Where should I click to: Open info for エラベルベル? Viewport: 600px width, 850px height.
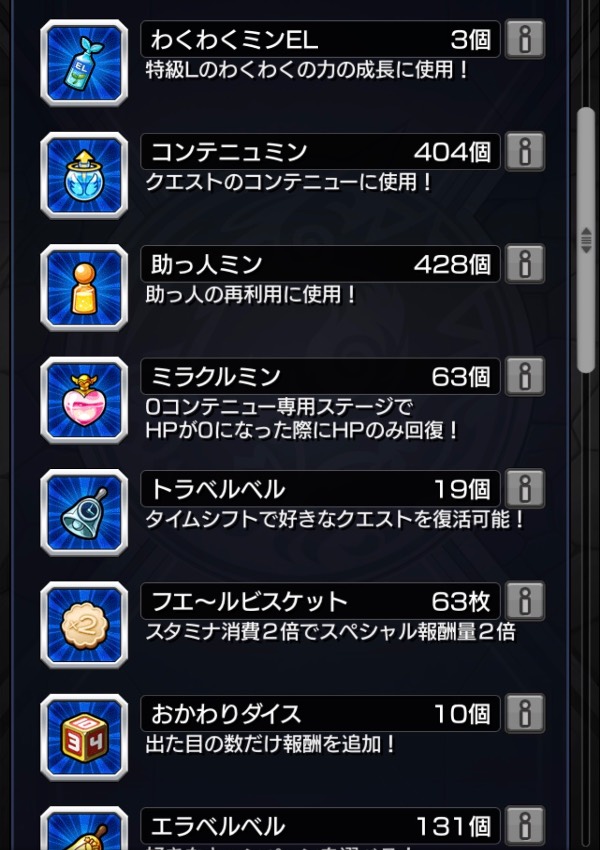point(525,826)
